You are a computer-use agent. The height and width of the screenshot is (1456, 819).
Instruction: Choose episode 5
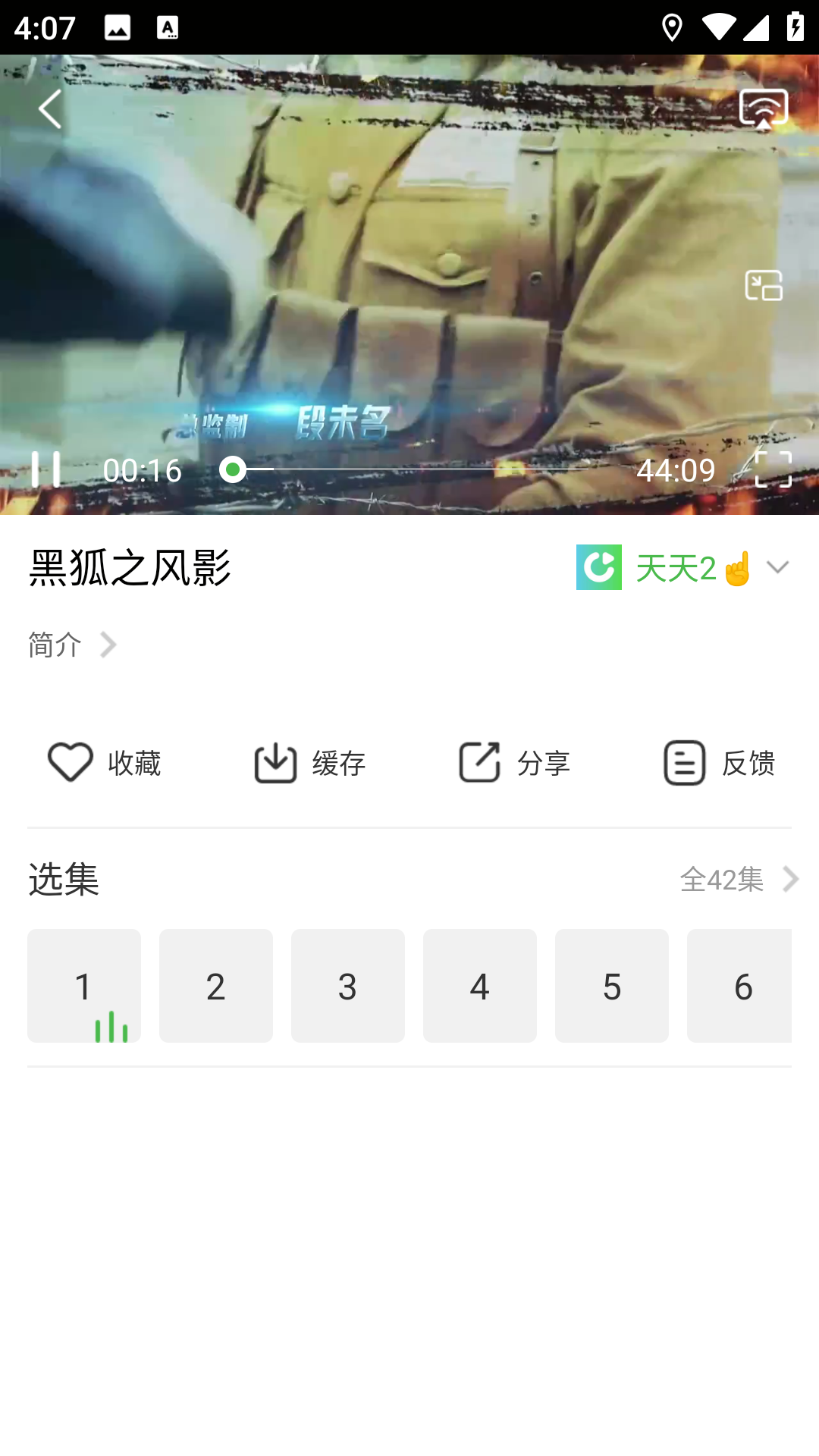pyautogui.click(x=612, y=986)
